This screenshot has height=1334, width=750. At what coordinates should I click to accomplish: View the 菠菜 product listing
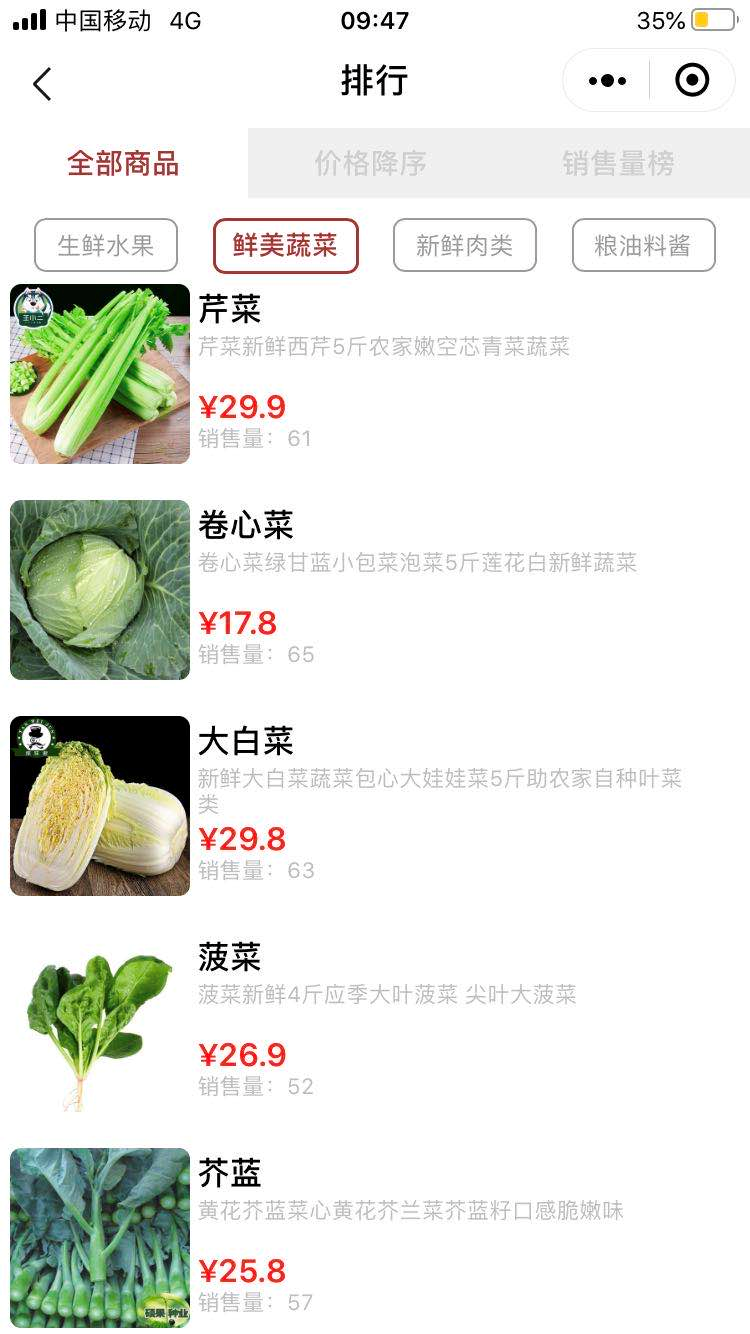coord(230,958)
